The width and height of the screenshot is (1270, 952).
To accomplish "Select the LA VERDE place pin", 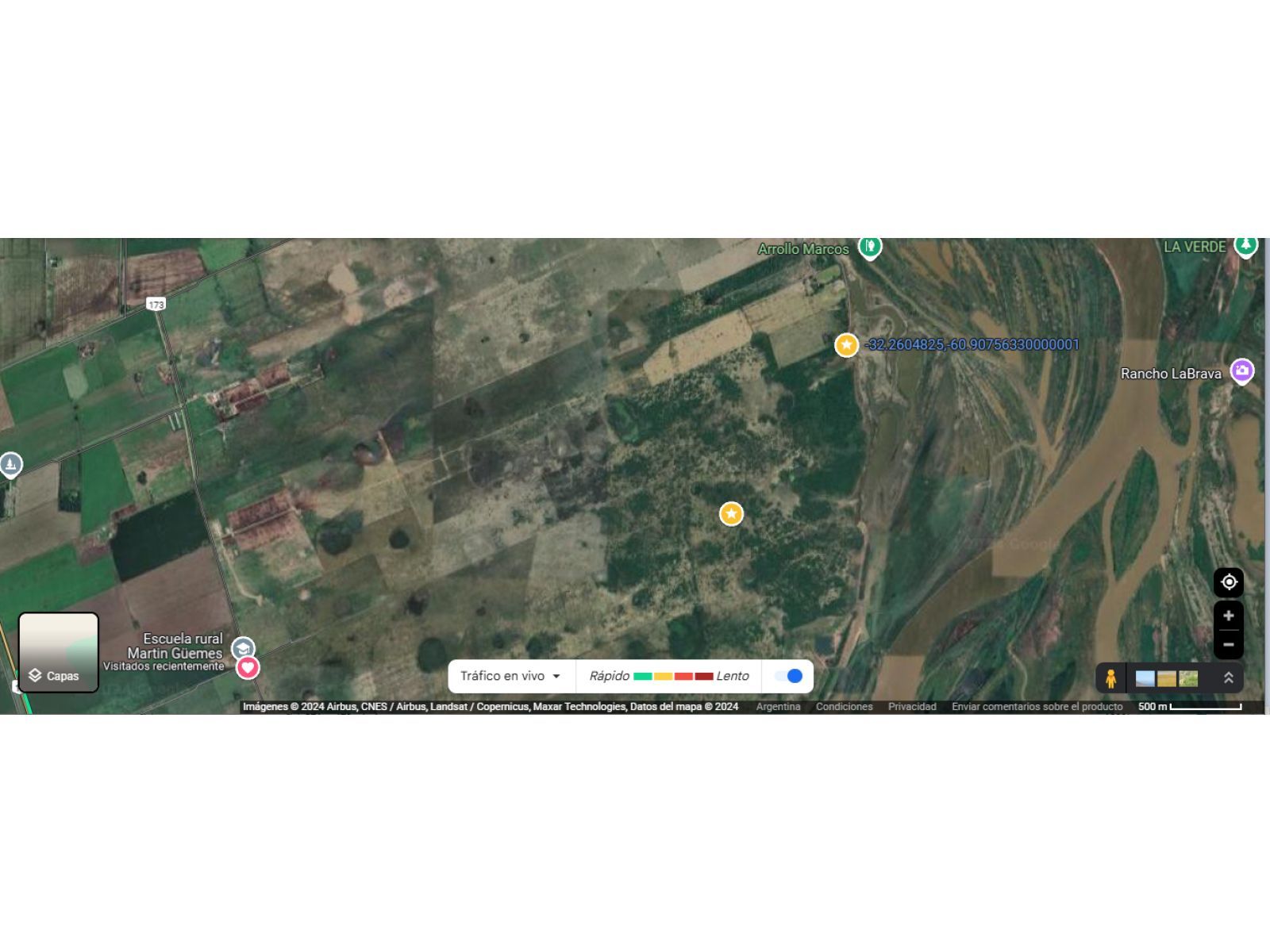I will tap(1245, 246).
